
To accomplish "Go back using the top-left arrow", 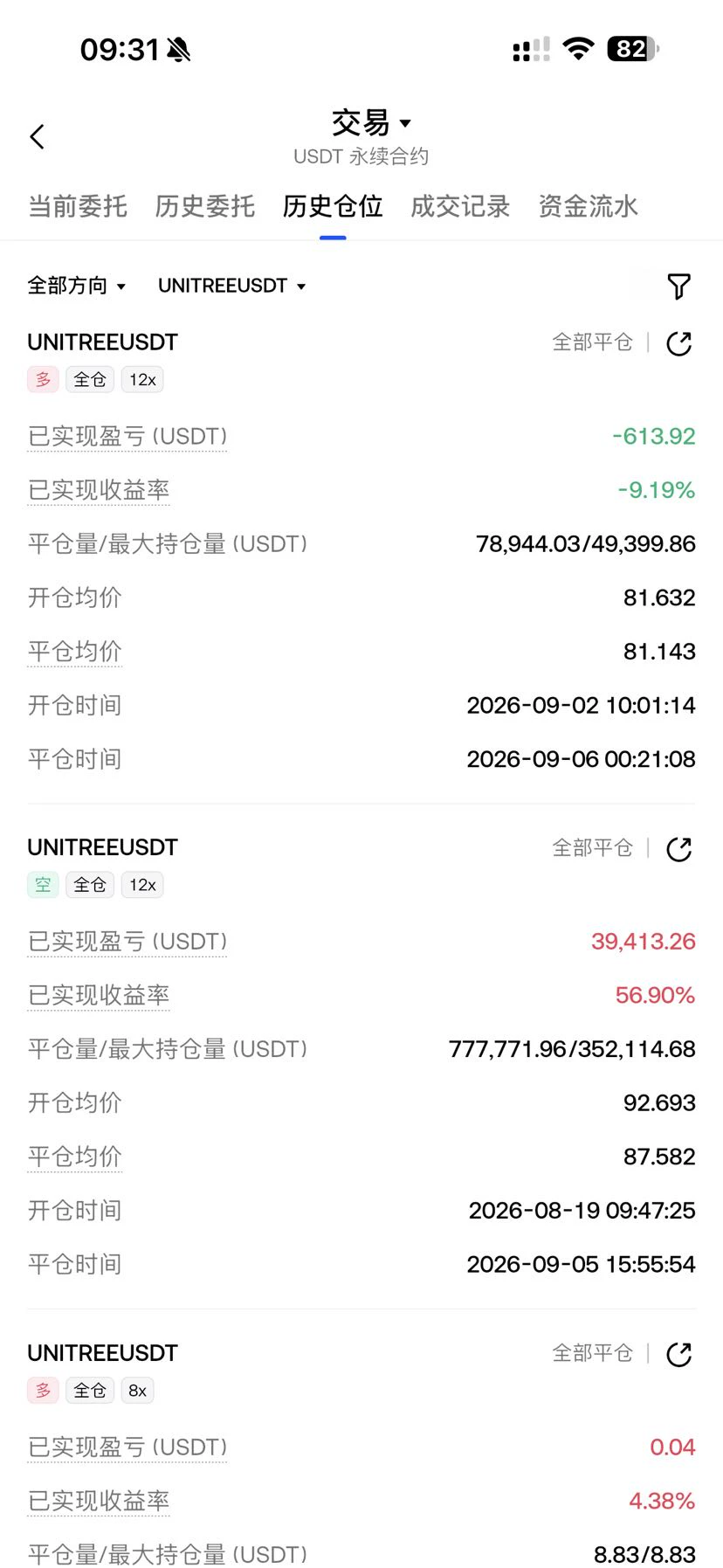I will point(37,136).
